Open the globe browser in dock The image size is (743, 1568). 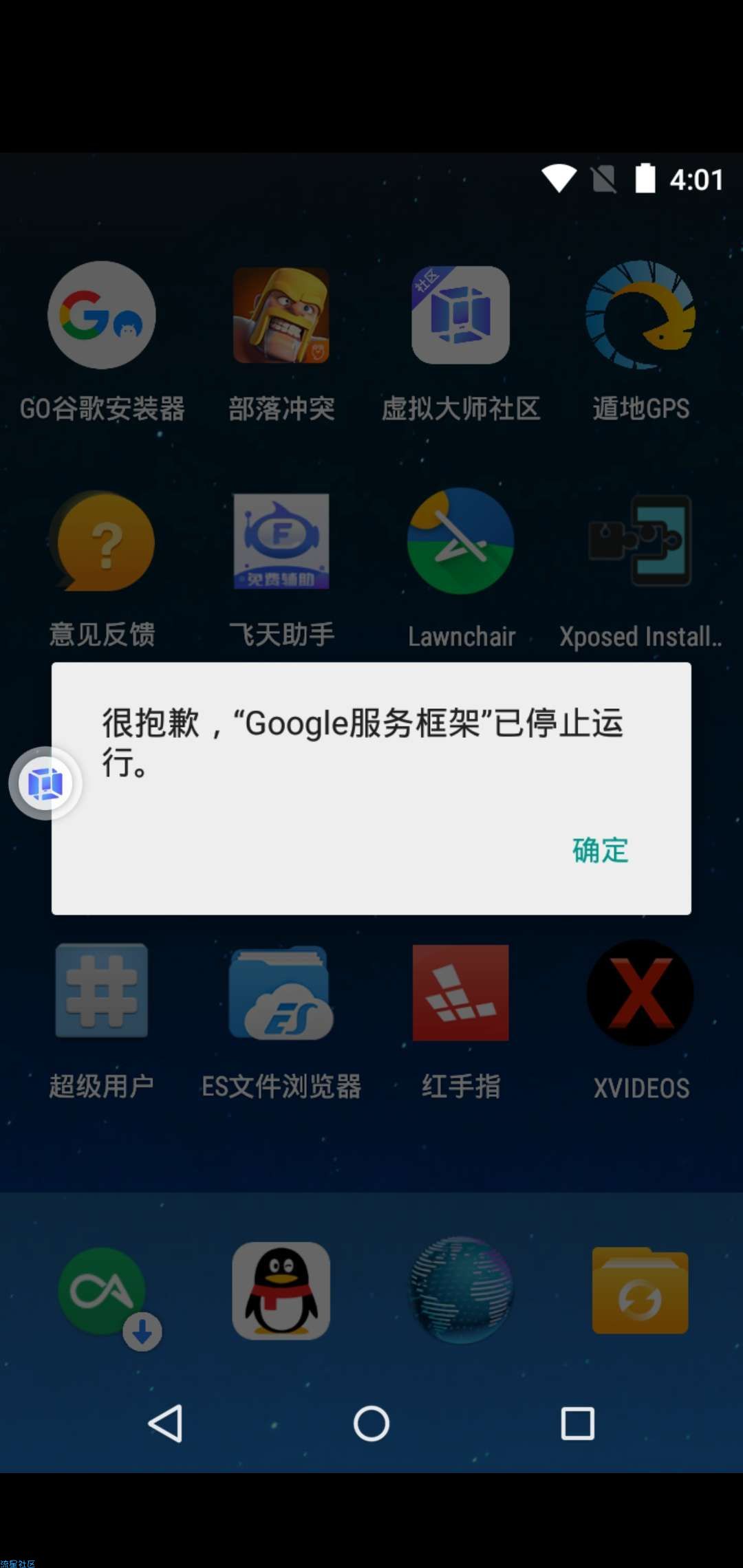click(460, 1291)
